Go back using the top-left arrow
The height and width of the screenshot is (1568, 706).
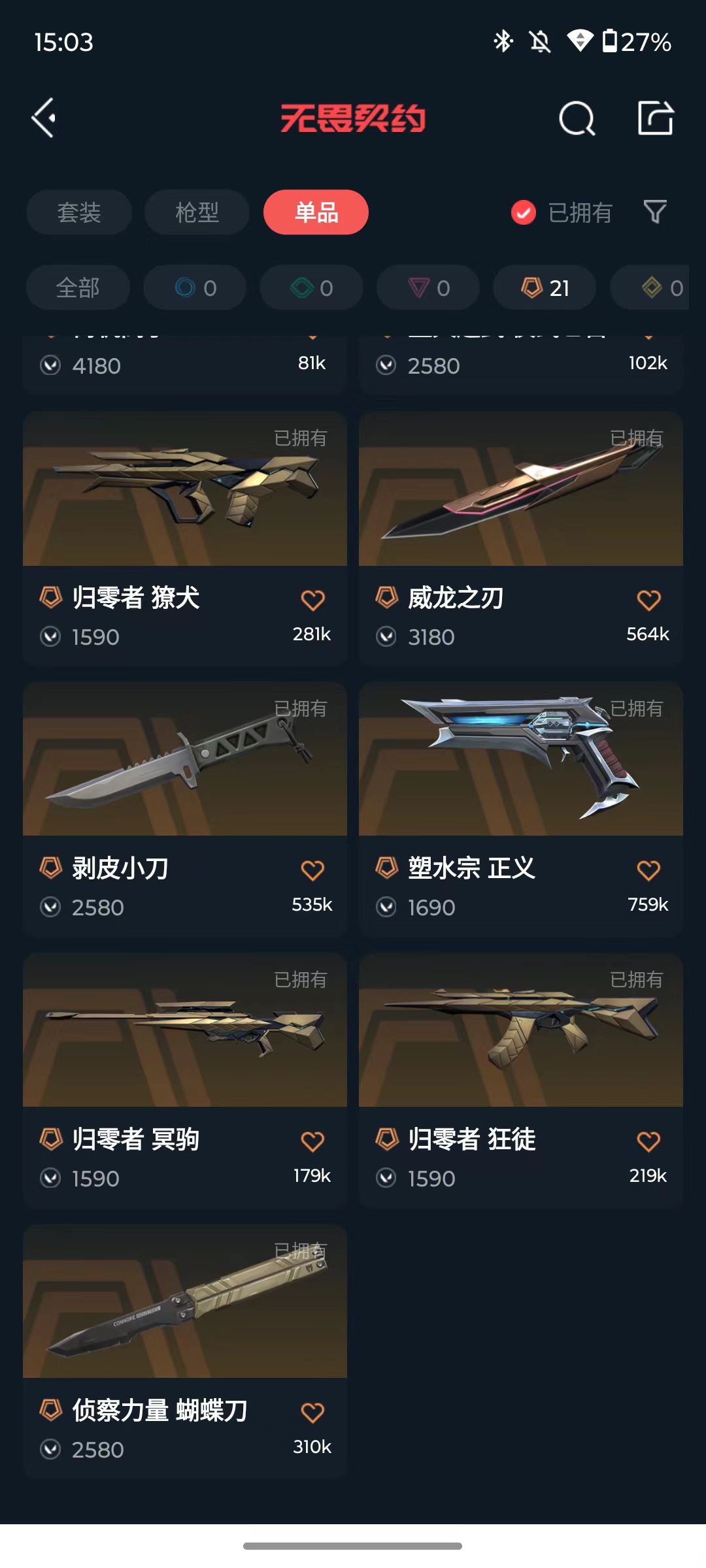click(x=44, y=118)
